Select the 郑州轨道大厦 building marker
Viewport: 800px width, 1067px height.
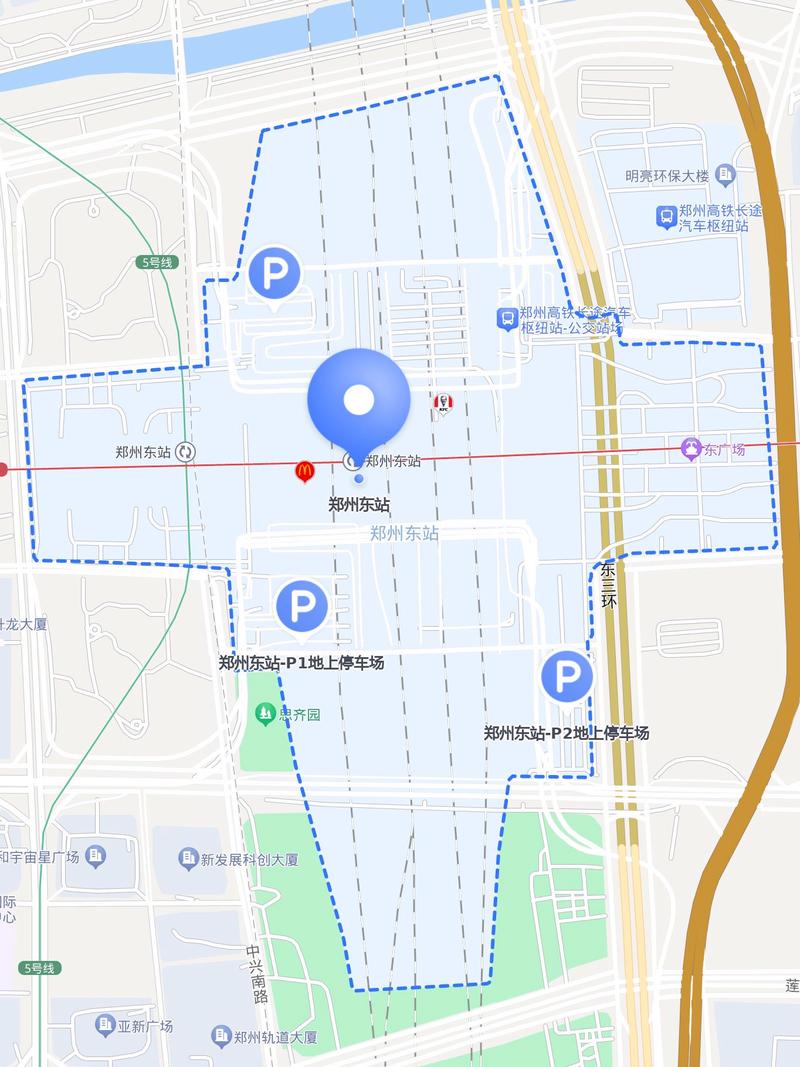point(221,1036)
